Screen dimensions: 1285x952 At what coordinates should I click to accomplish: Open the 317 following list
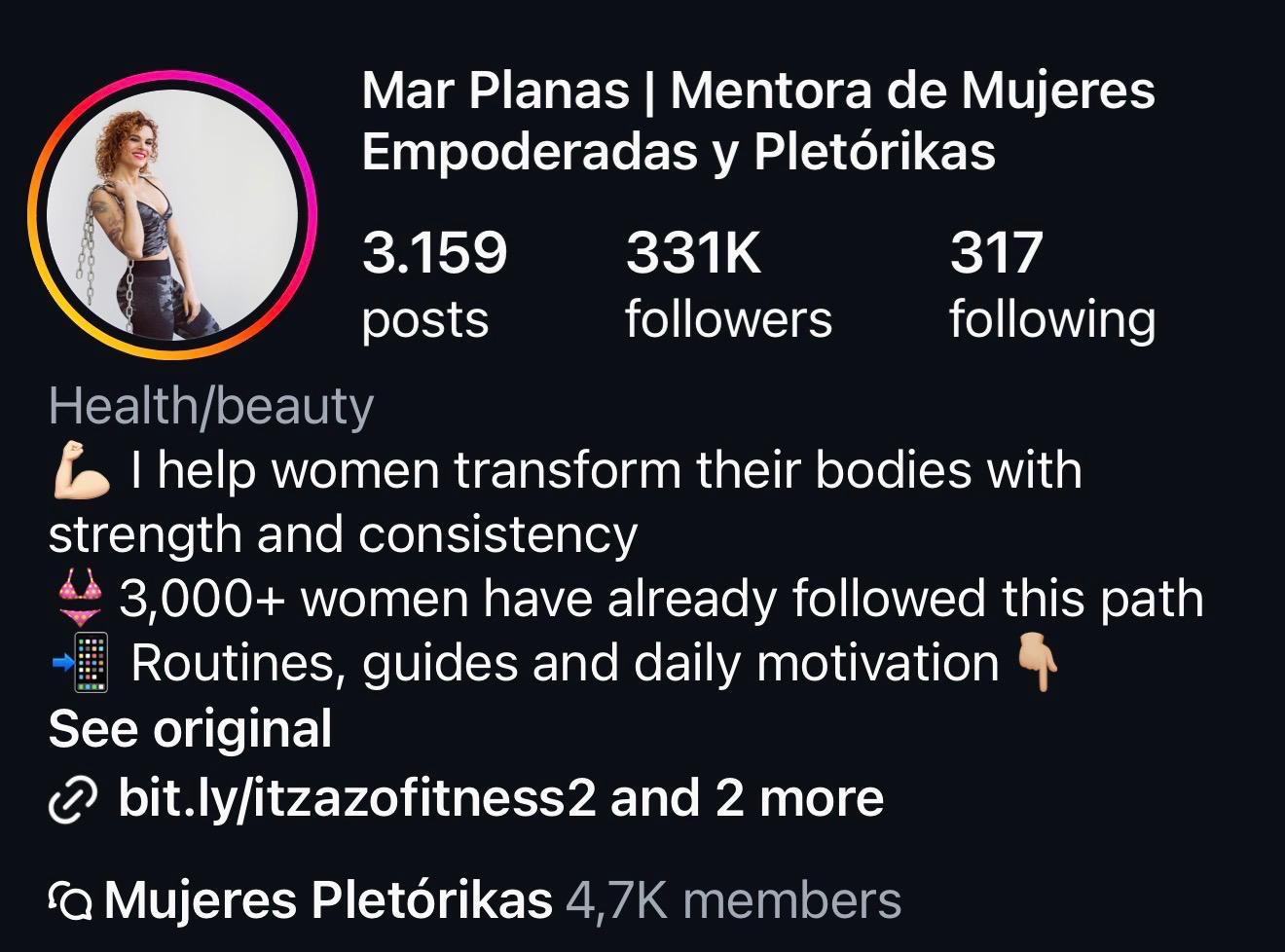tap(1051, 284)
